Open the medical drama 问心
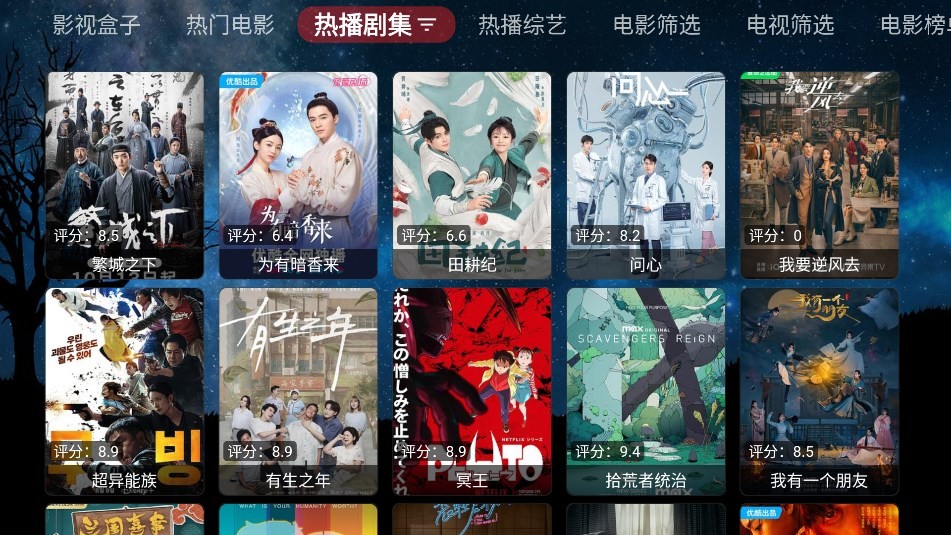This screenshot has width=951, height=535. pos(646,175)
